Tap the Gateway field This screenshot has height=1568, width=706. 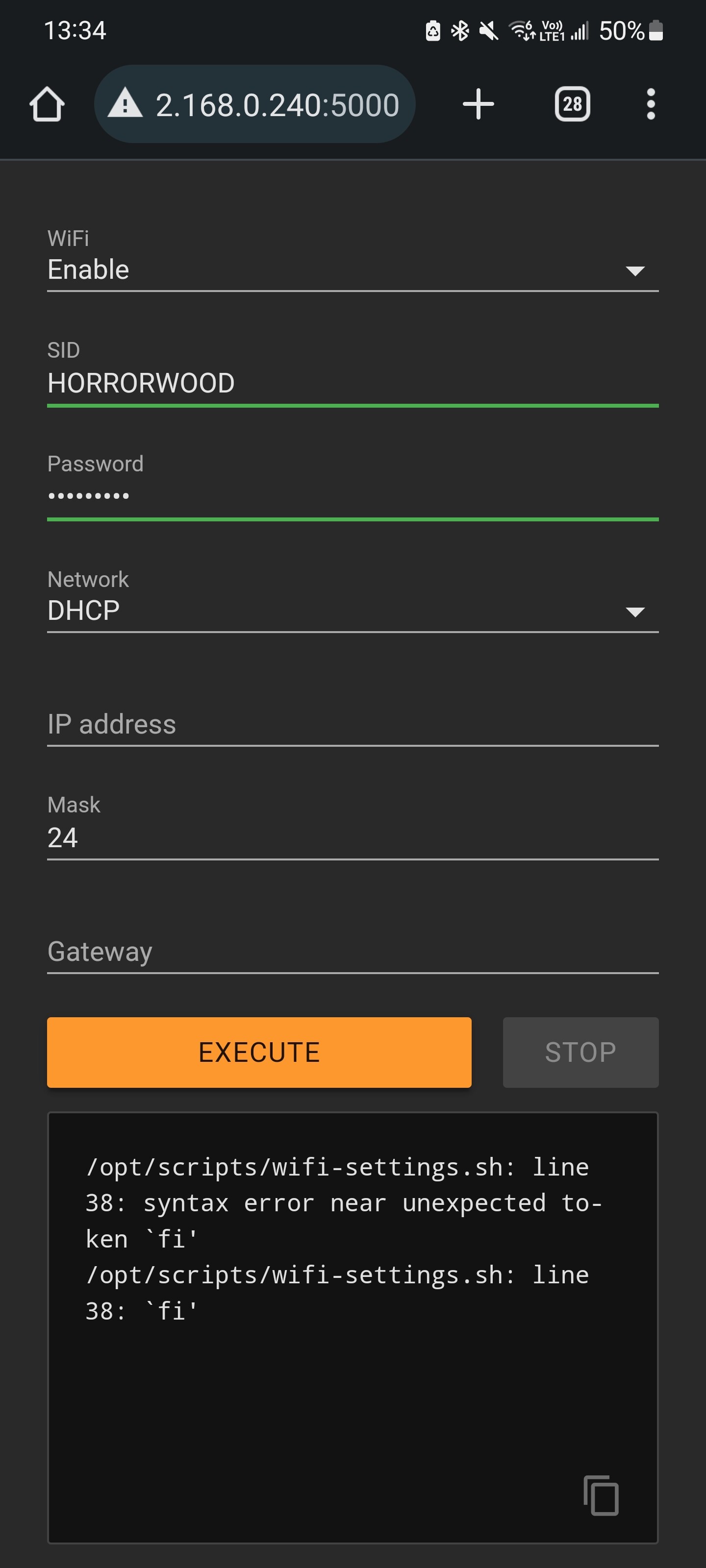(353, 952)
